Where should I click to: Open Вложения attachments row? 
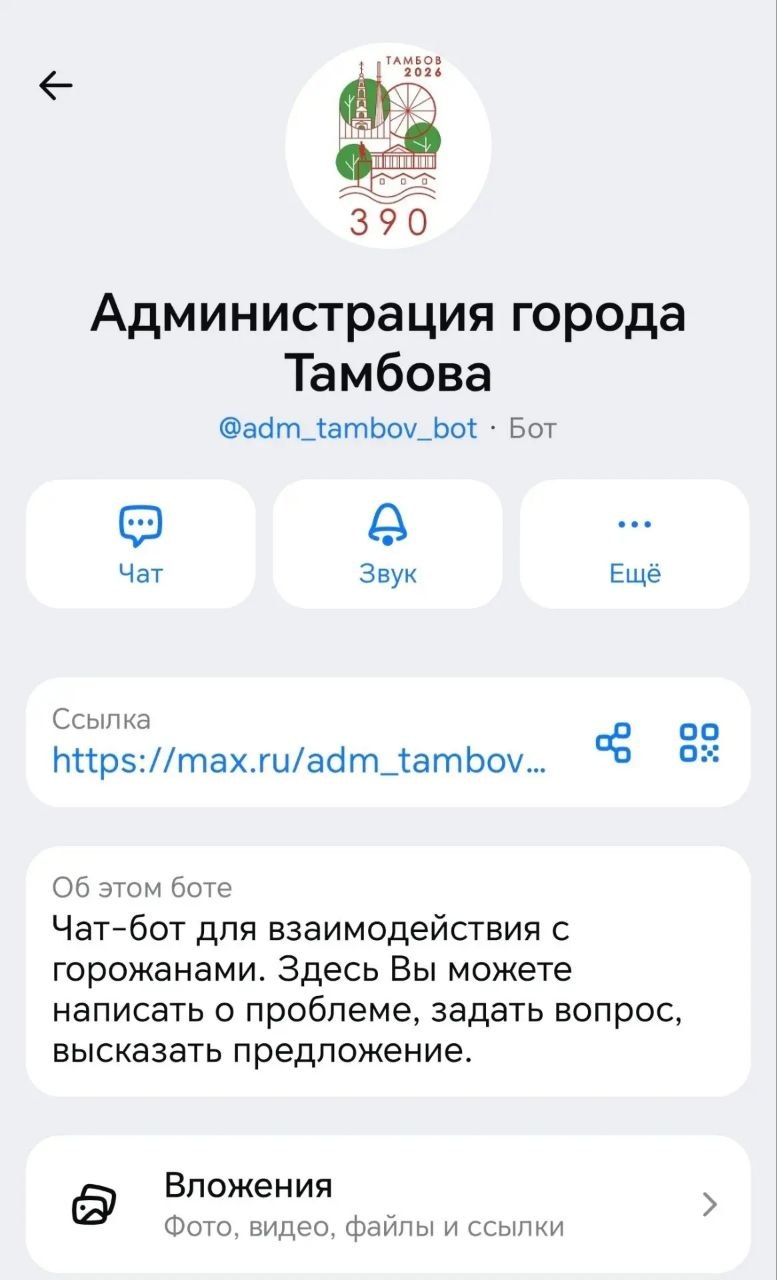[x=388, y=1204]
